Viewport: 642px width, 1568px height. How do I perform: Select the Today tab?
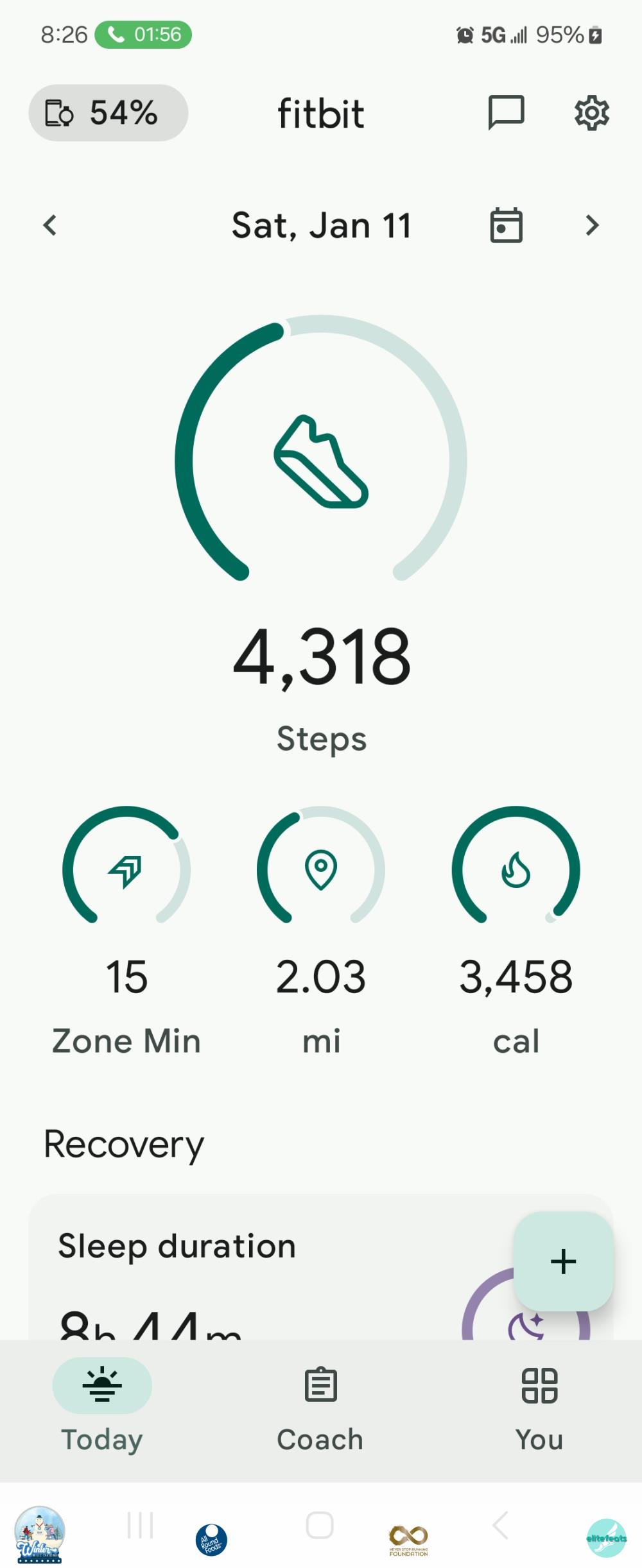pyautogui.click(x=102, y=1405)
